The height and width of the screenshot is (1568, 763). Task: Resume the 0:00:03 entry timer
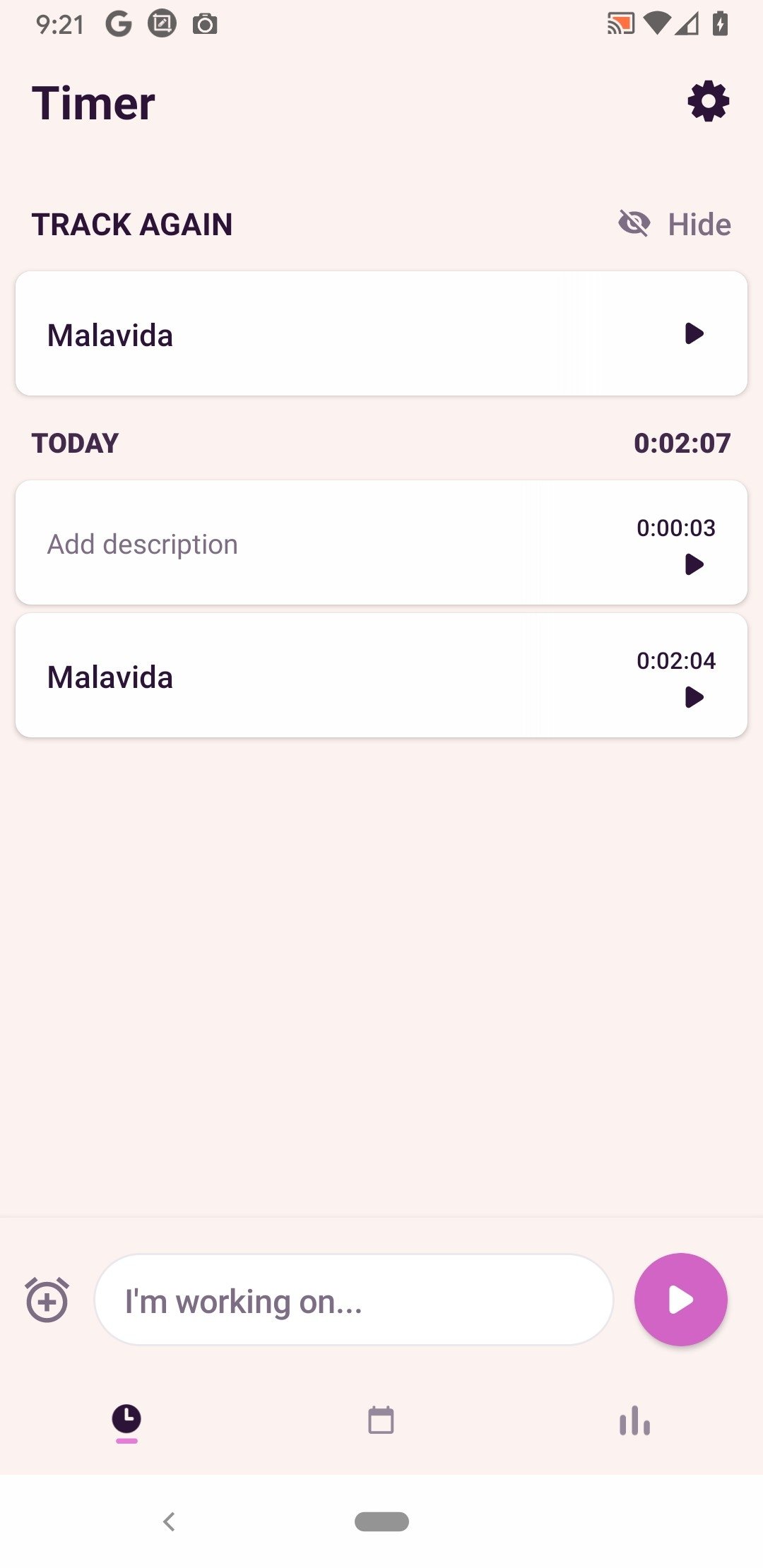[694, 564]
